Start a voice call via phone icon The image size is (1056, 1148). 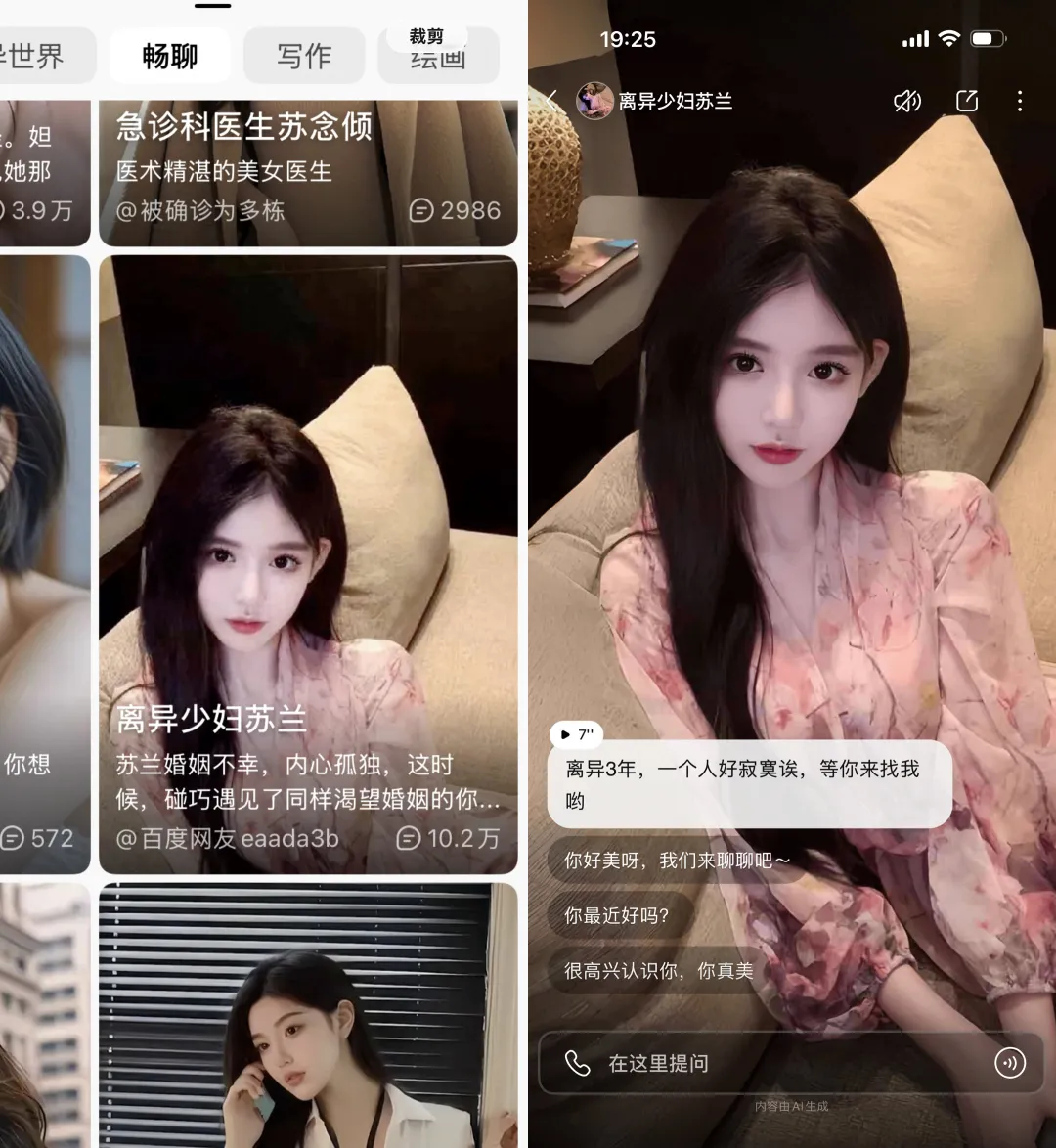[578, 1063]
